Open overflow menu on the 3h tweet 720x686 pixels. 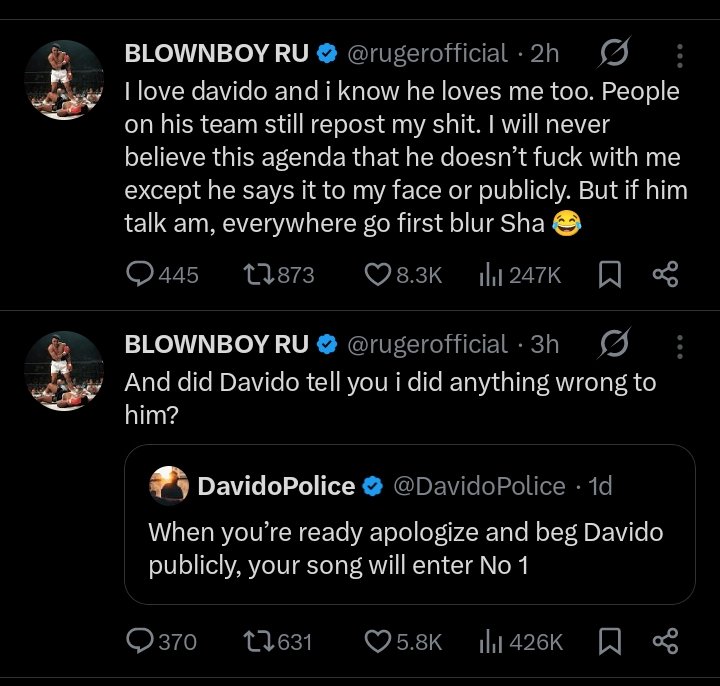(680, 345)
